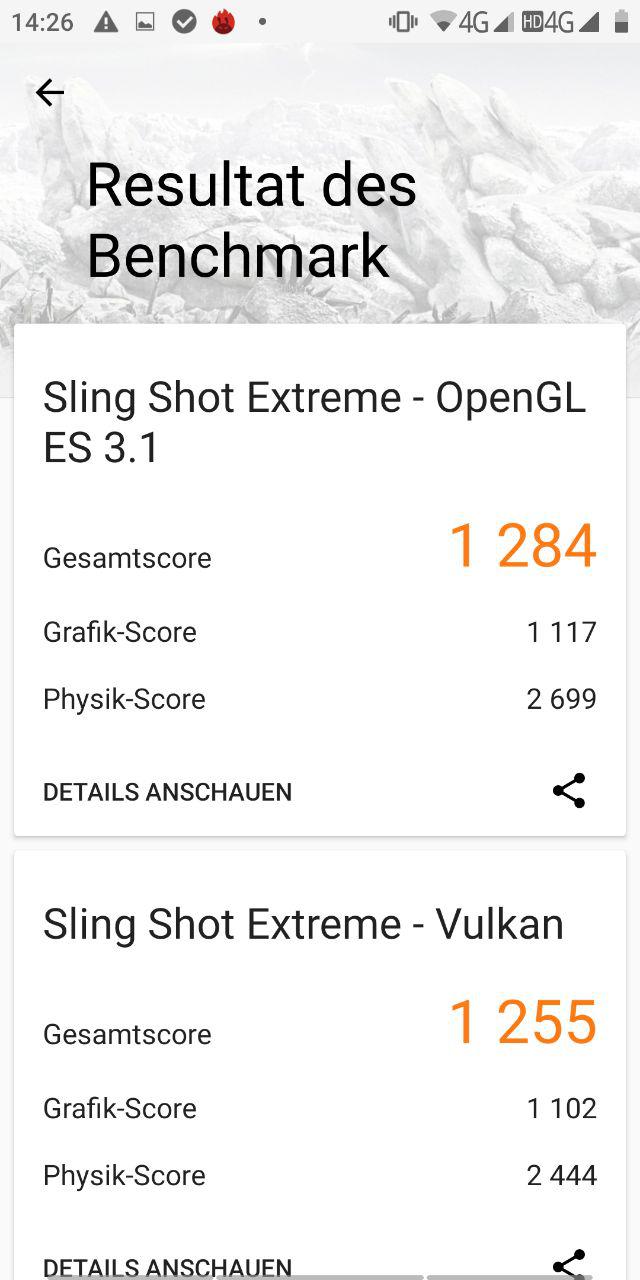Share the Vulkan benchmark result

(x=568, y=1264)
